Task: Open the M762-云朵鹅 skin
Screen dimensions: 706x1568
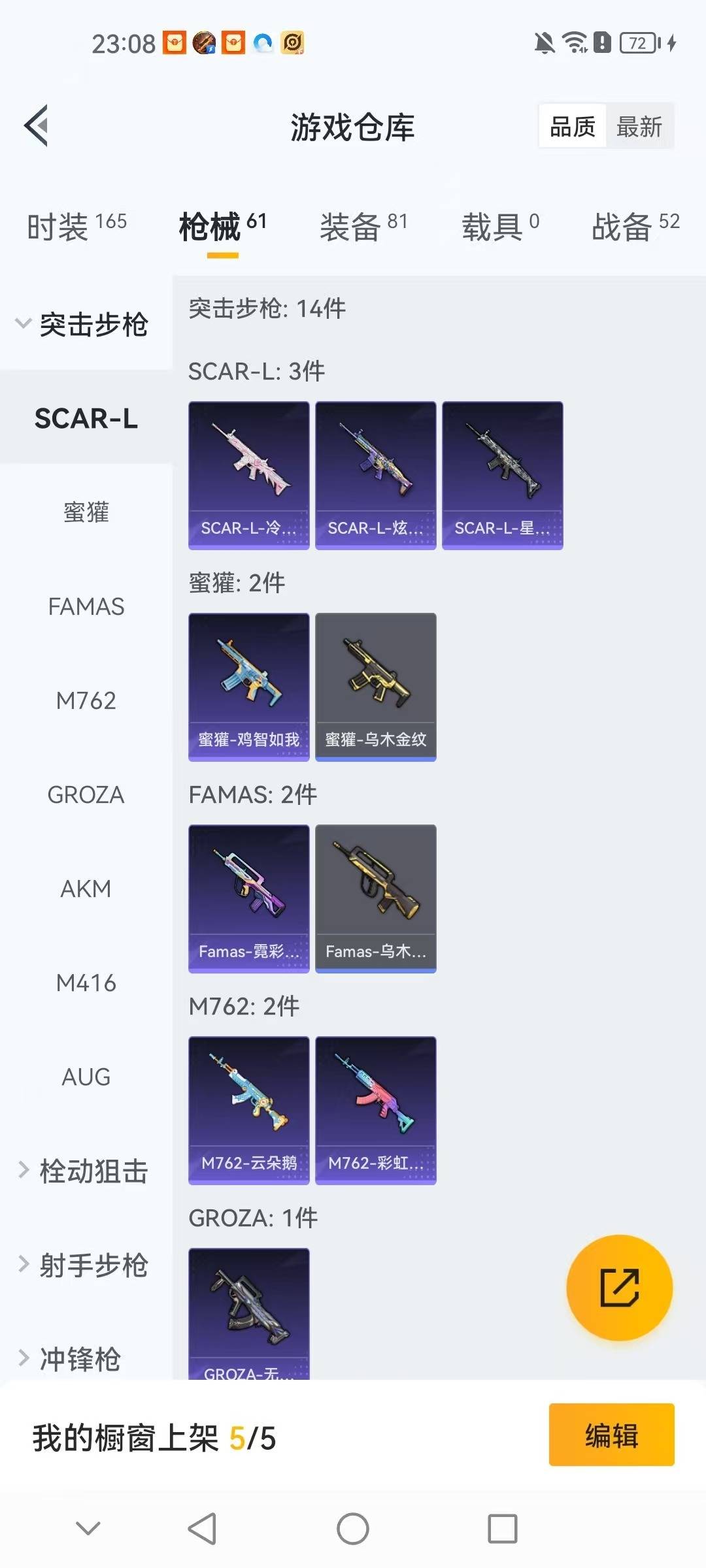Action: pos(248,1110)
